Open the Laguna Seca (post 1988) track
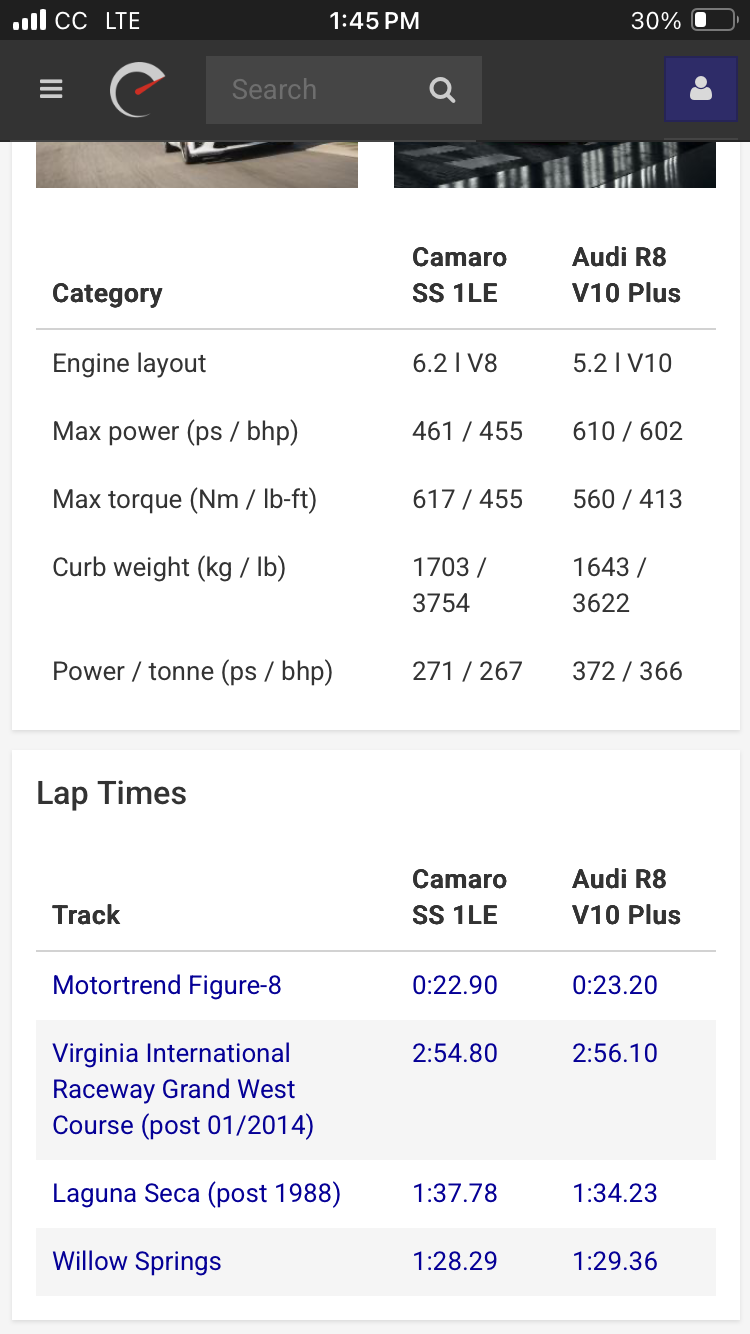 (197, 1193)
